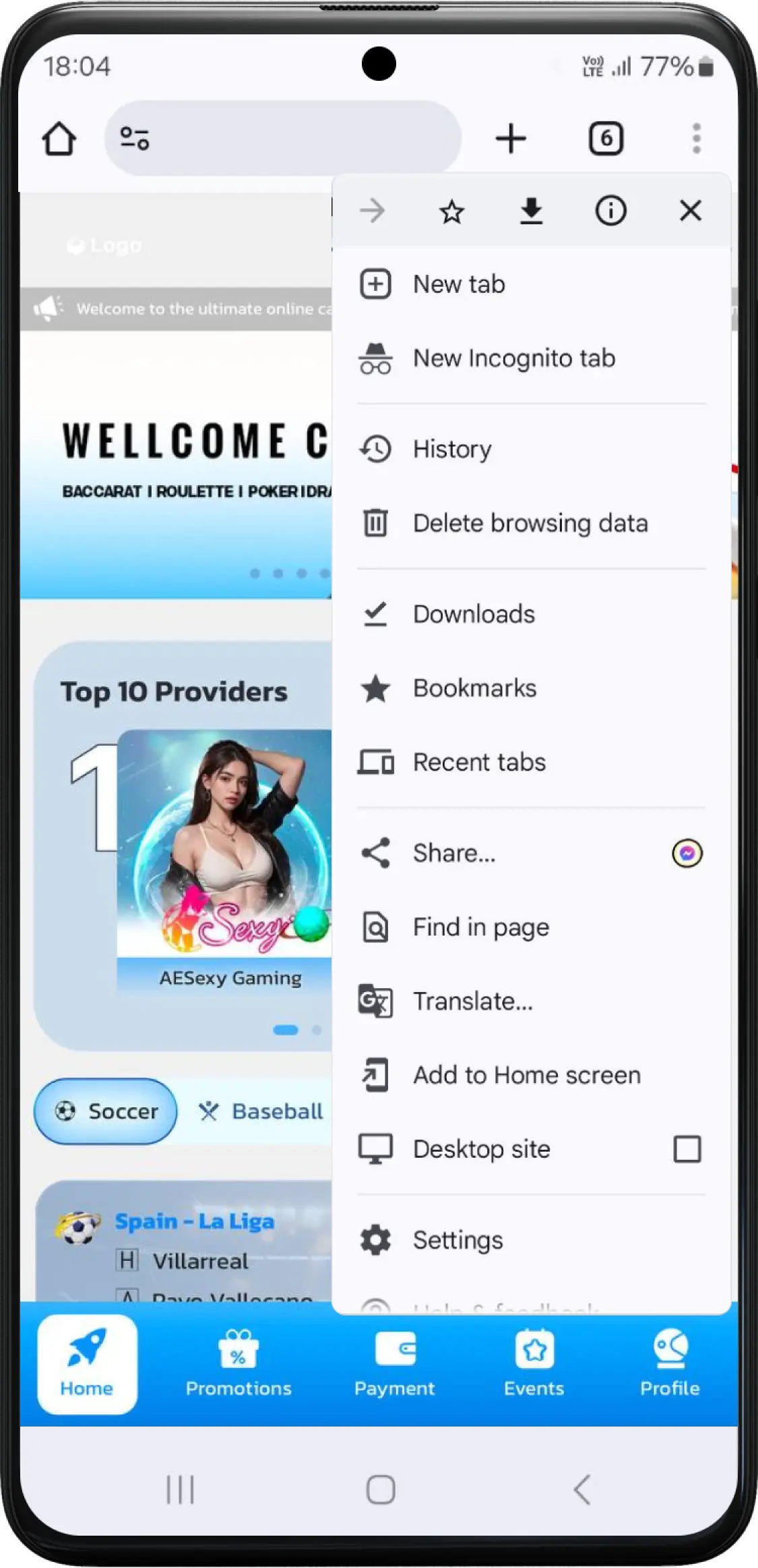This screenshot has width=758, height=1568.
Task: Switch to the Promotions tab
Action: [239, 1363]
